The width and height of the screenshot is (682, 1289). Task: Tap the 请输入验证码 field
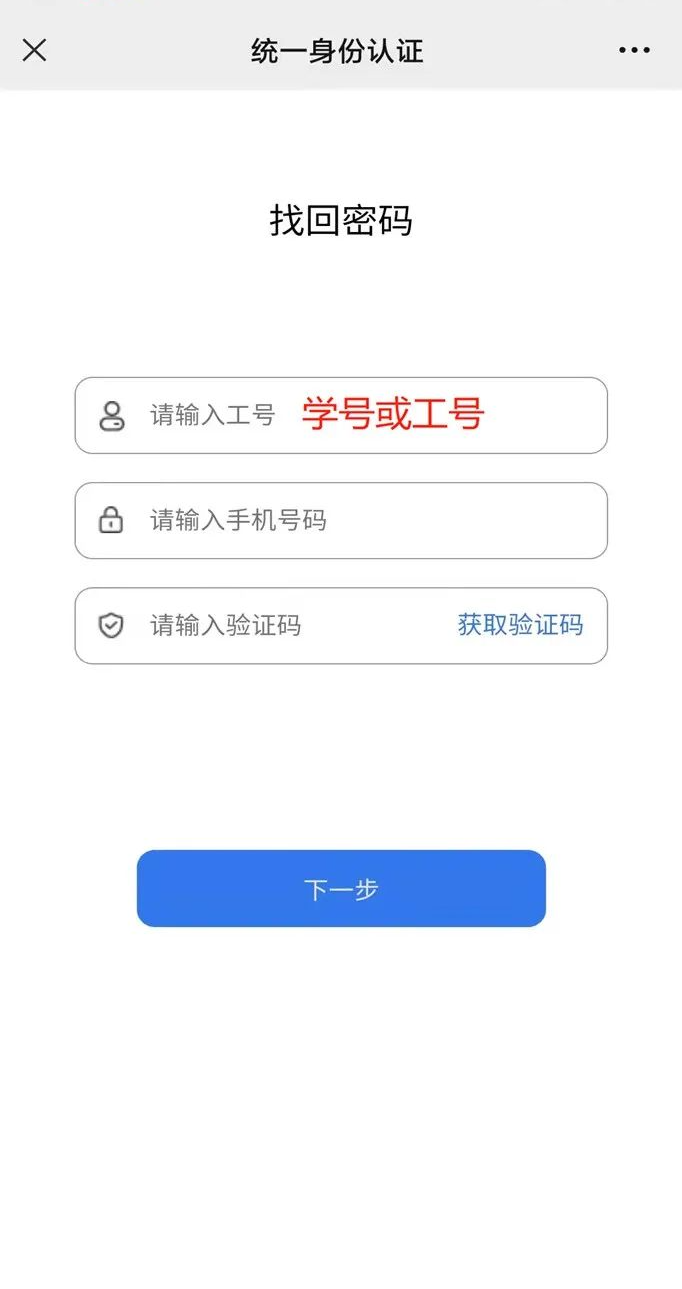coord(270,626)
